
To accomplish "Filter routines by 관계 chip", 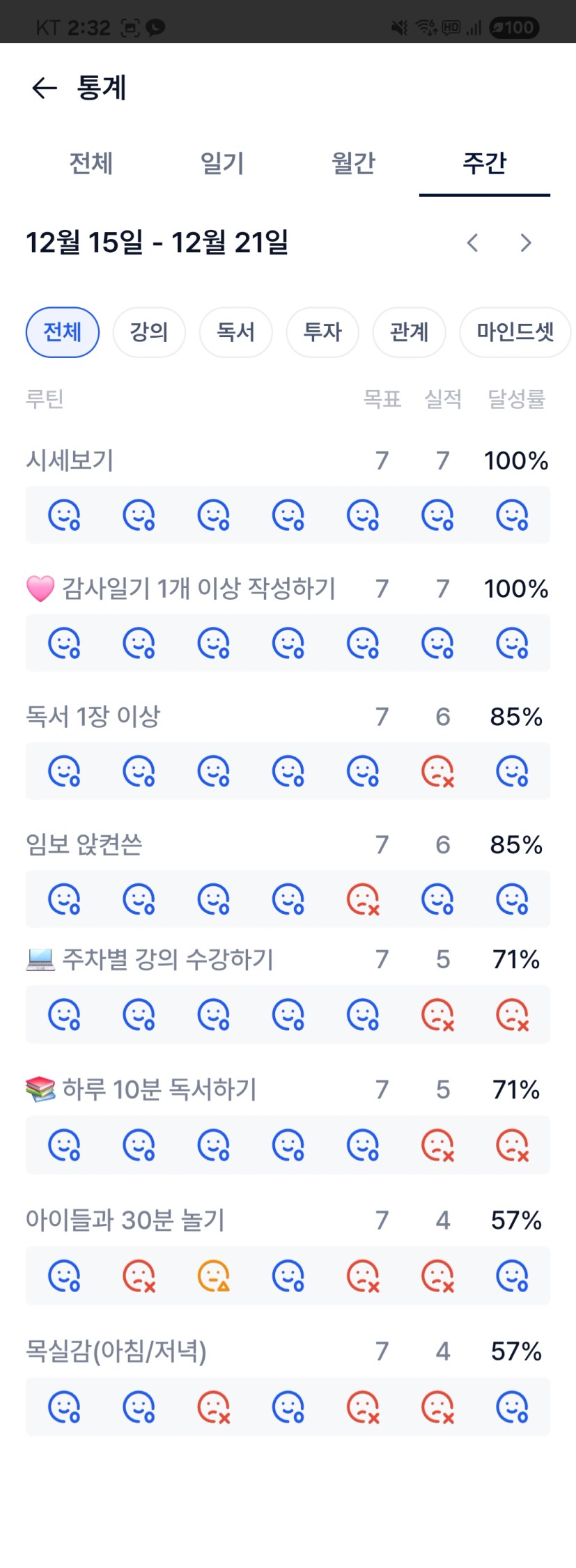I will point(409,332).
